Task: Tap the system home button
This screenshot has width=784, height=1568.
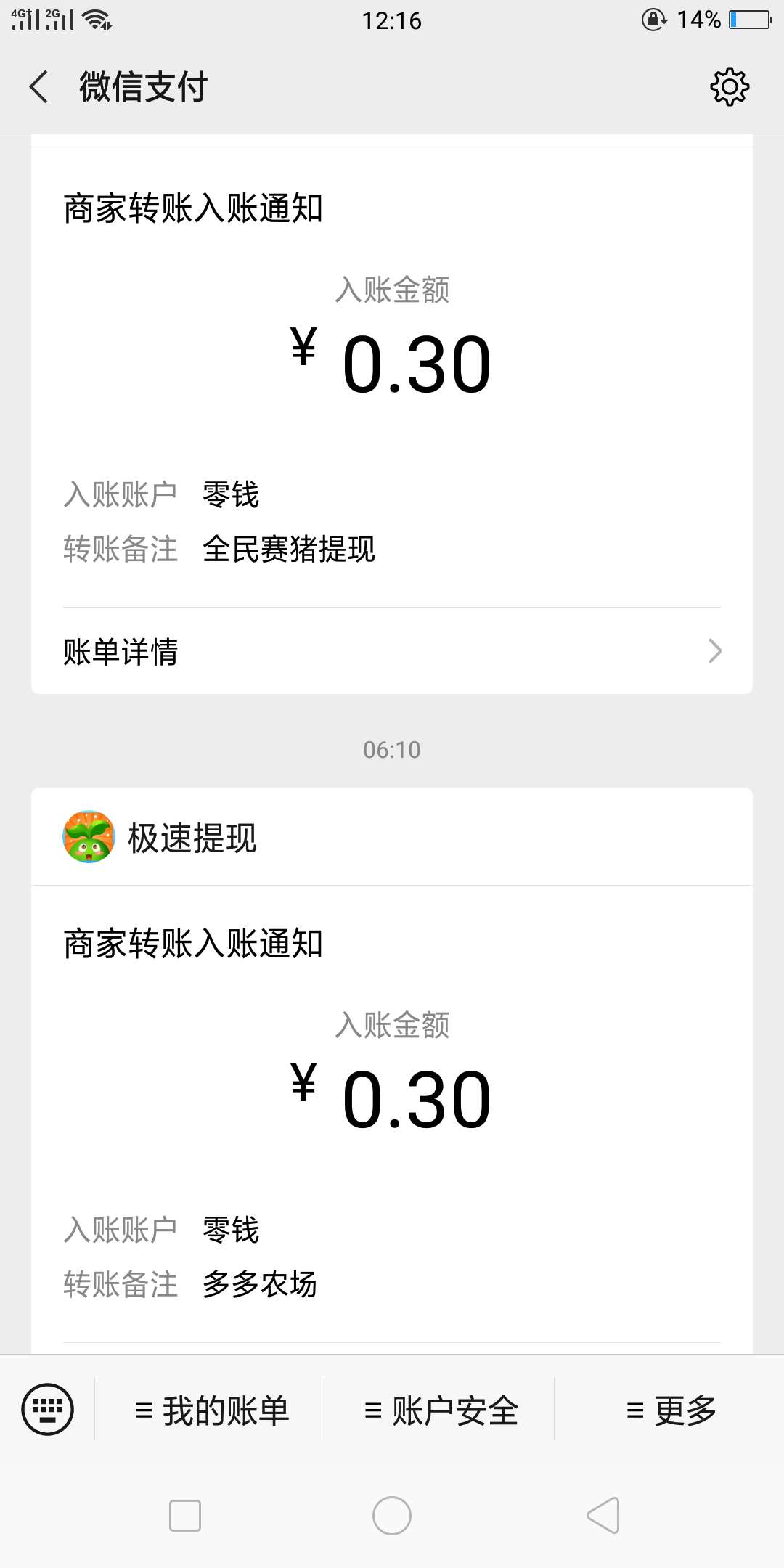Action: click(392, 1516)
